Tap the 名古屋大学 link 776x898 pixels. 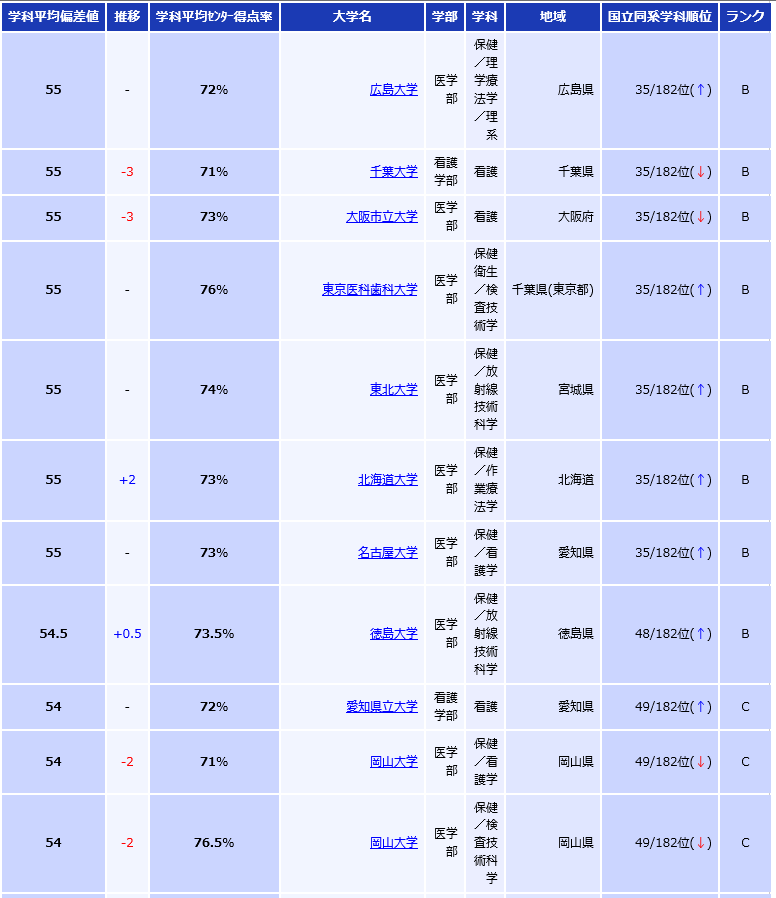click(x=387, y=553)
